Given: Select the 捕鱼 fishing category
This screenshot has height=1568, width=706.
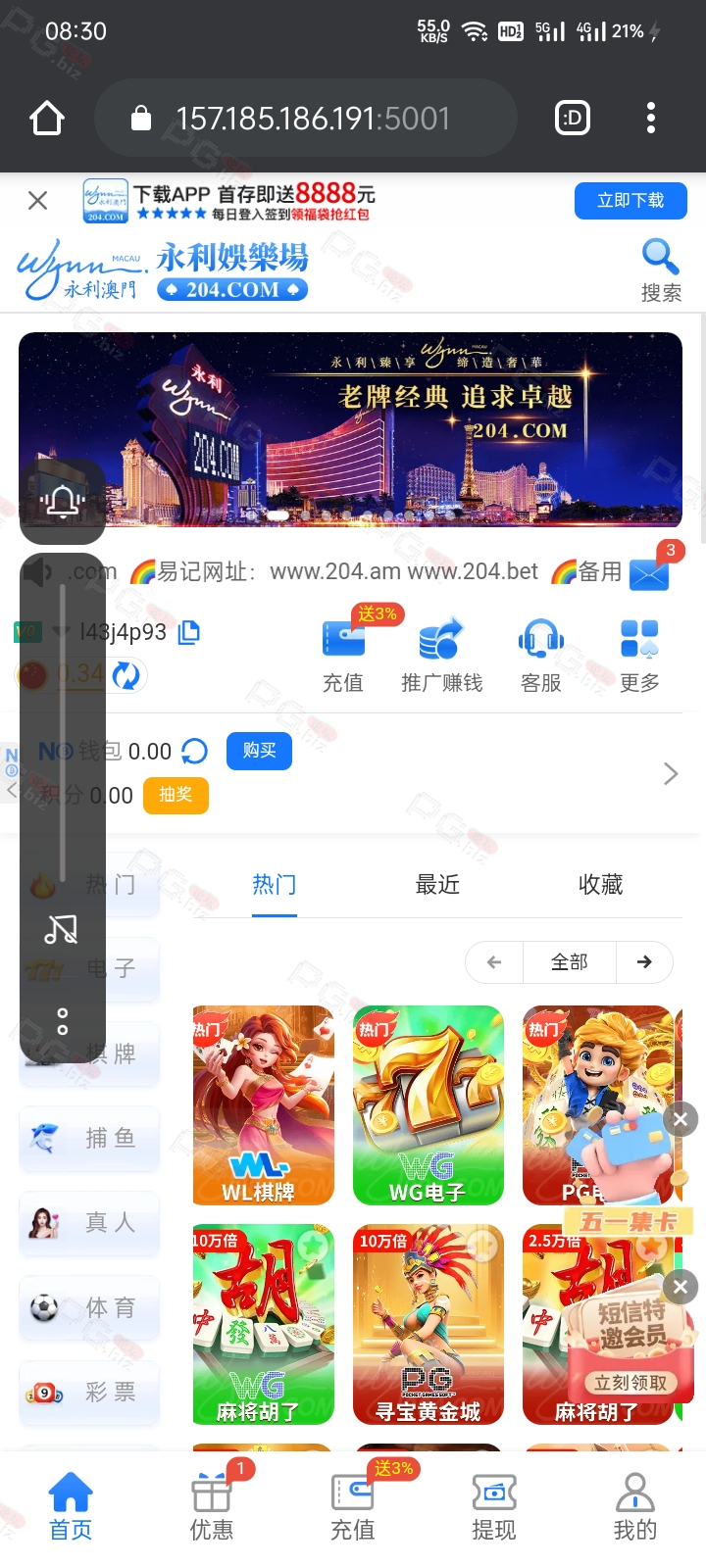Looking at the screenshot, I should click(89, 1138).
